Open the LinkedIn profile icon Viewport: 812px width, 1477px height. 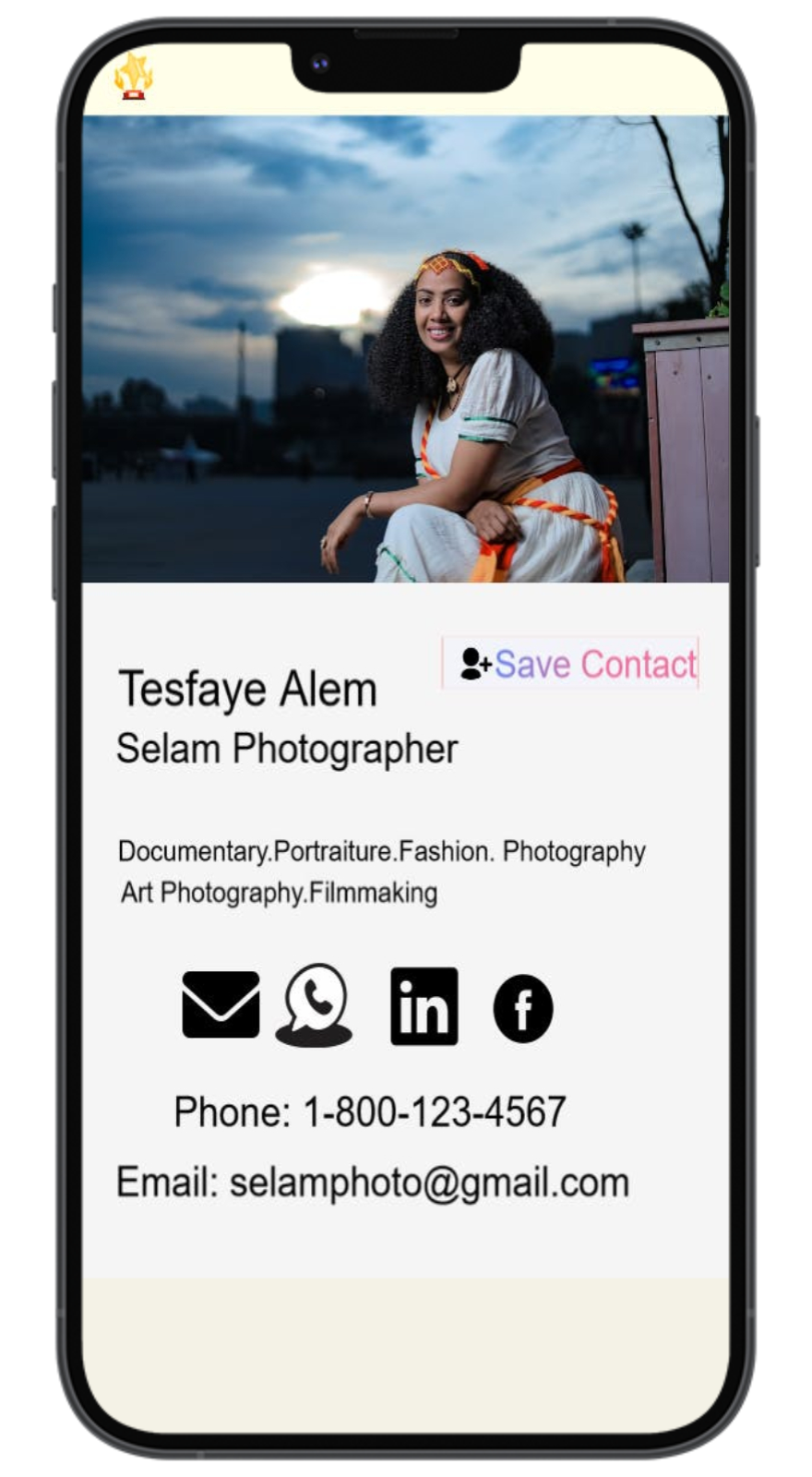click(424, 1006)
